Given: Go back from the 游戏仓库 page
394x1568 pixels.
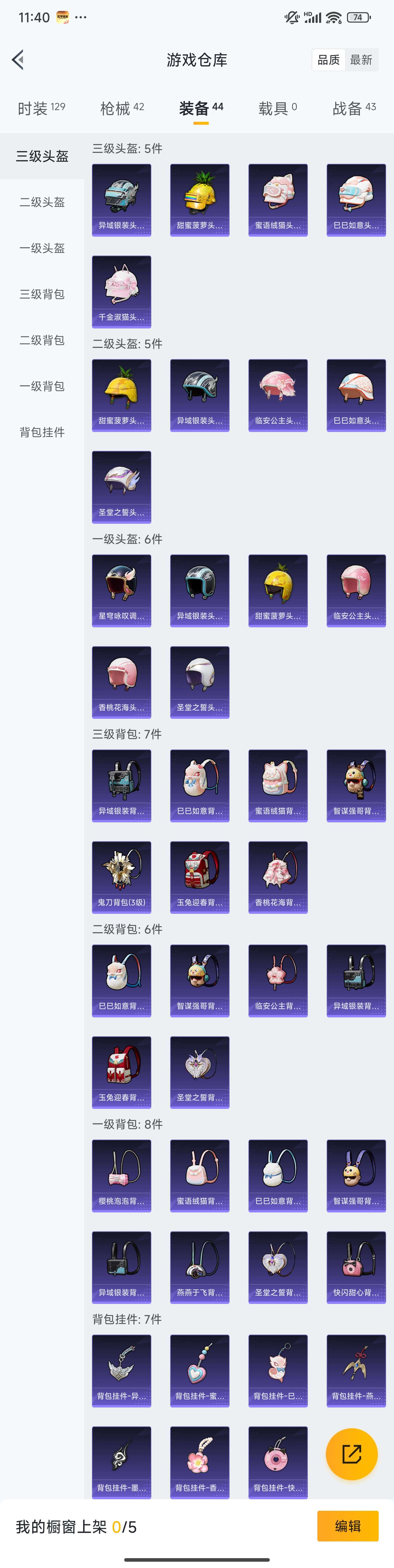Looking at the screenshot, I should (x=18, y=60).
